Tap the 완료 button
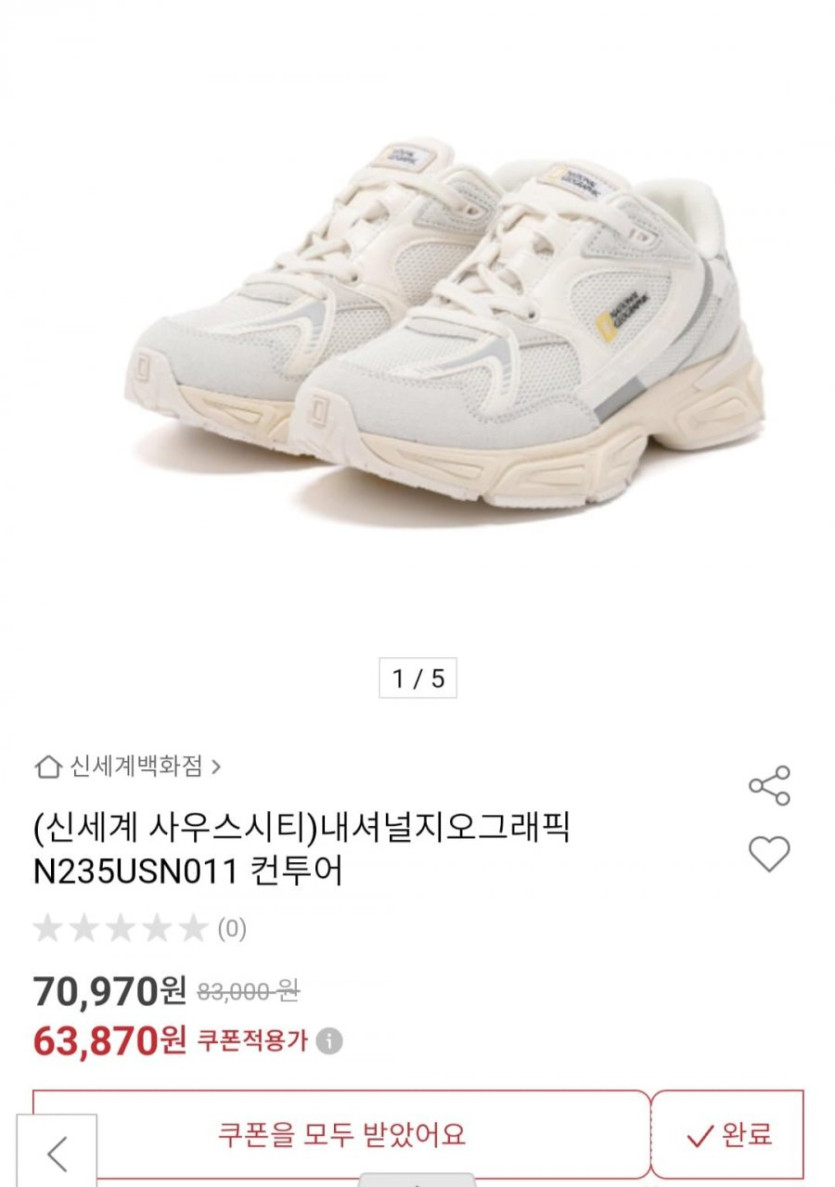Image resolution: width=835 pixels, height=1187 pixels. tap(729, 1135)
